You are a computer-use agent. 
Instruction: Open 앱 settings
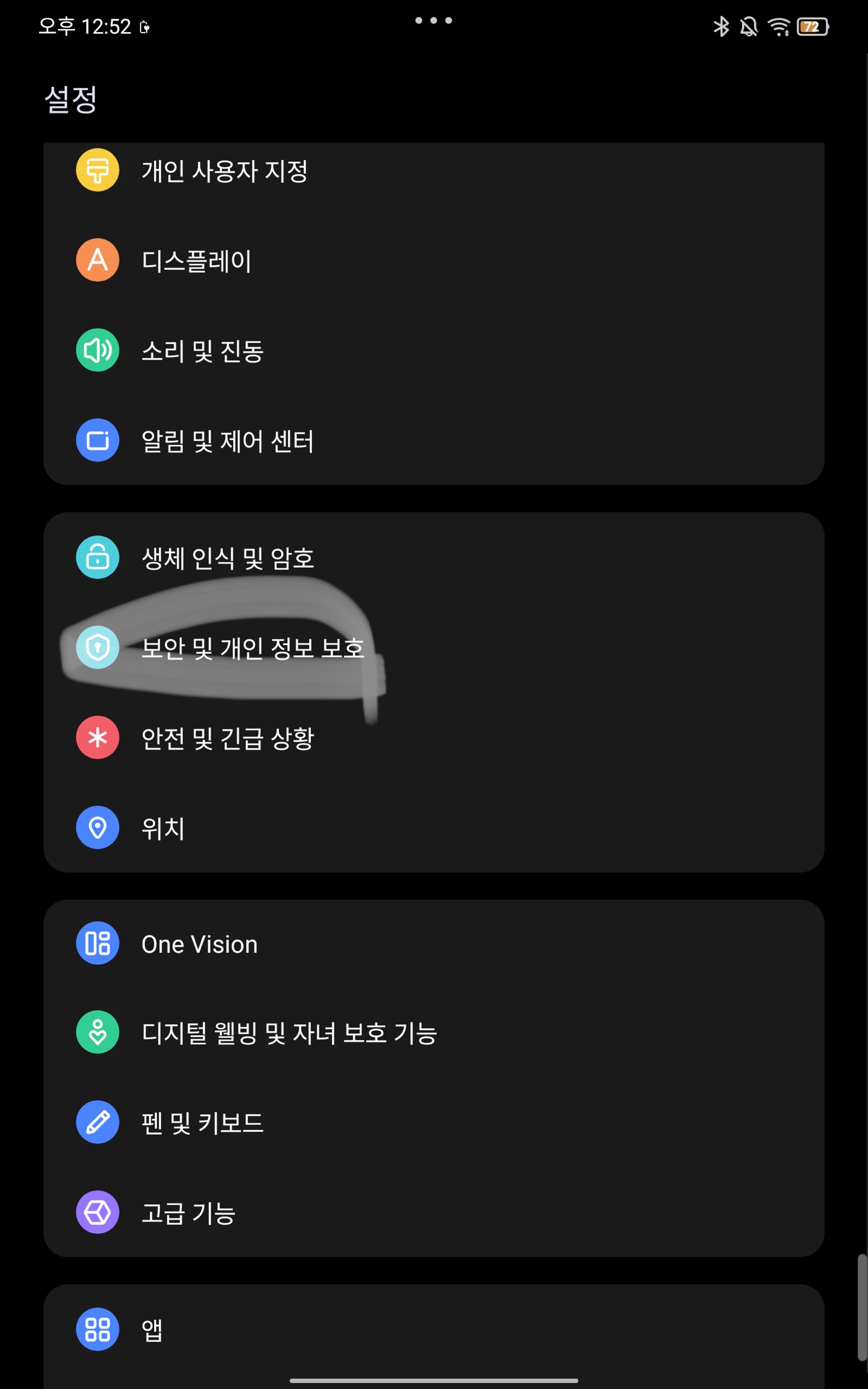(x=152, y=1330)
